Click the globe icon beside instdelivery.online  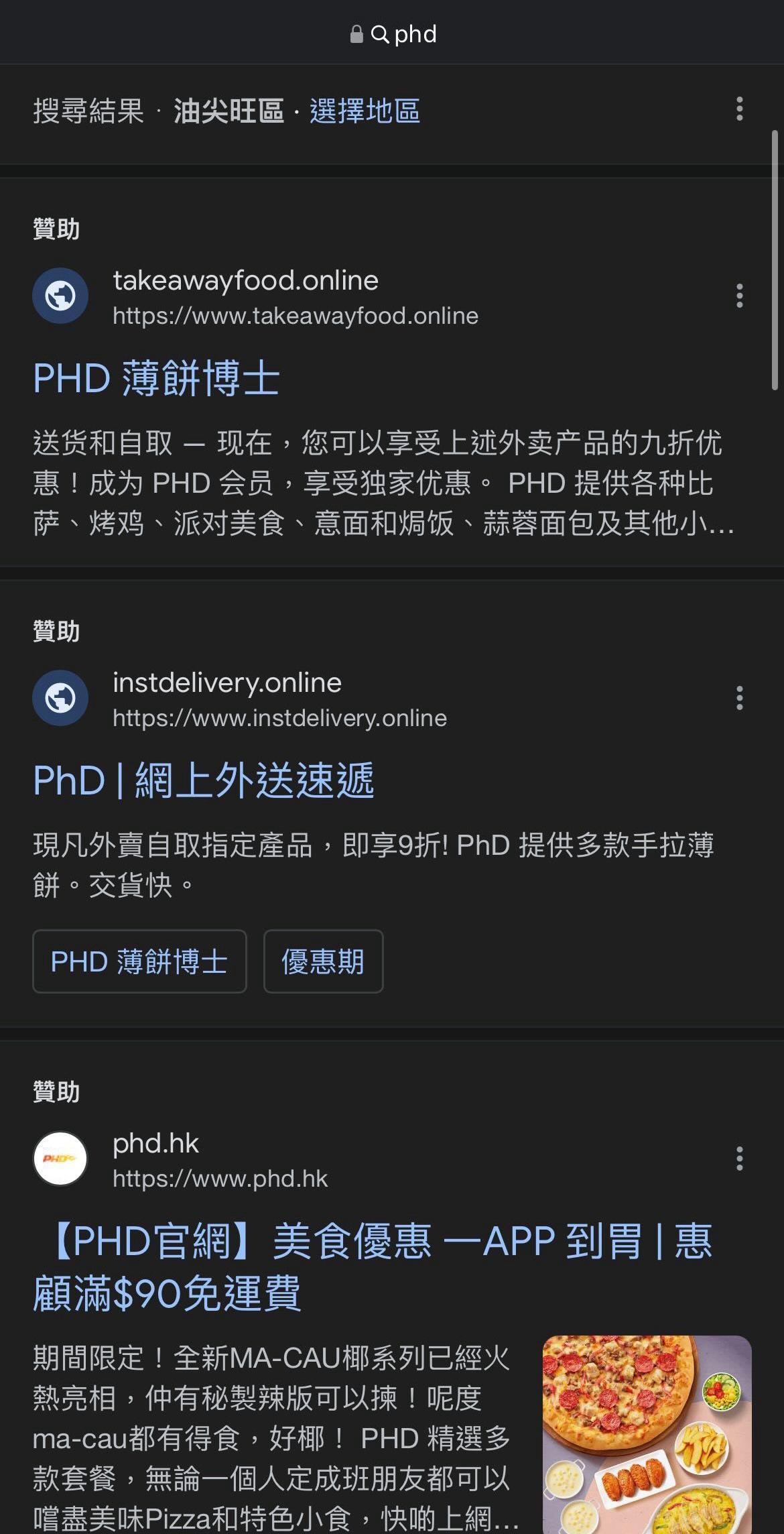[60, 697]
